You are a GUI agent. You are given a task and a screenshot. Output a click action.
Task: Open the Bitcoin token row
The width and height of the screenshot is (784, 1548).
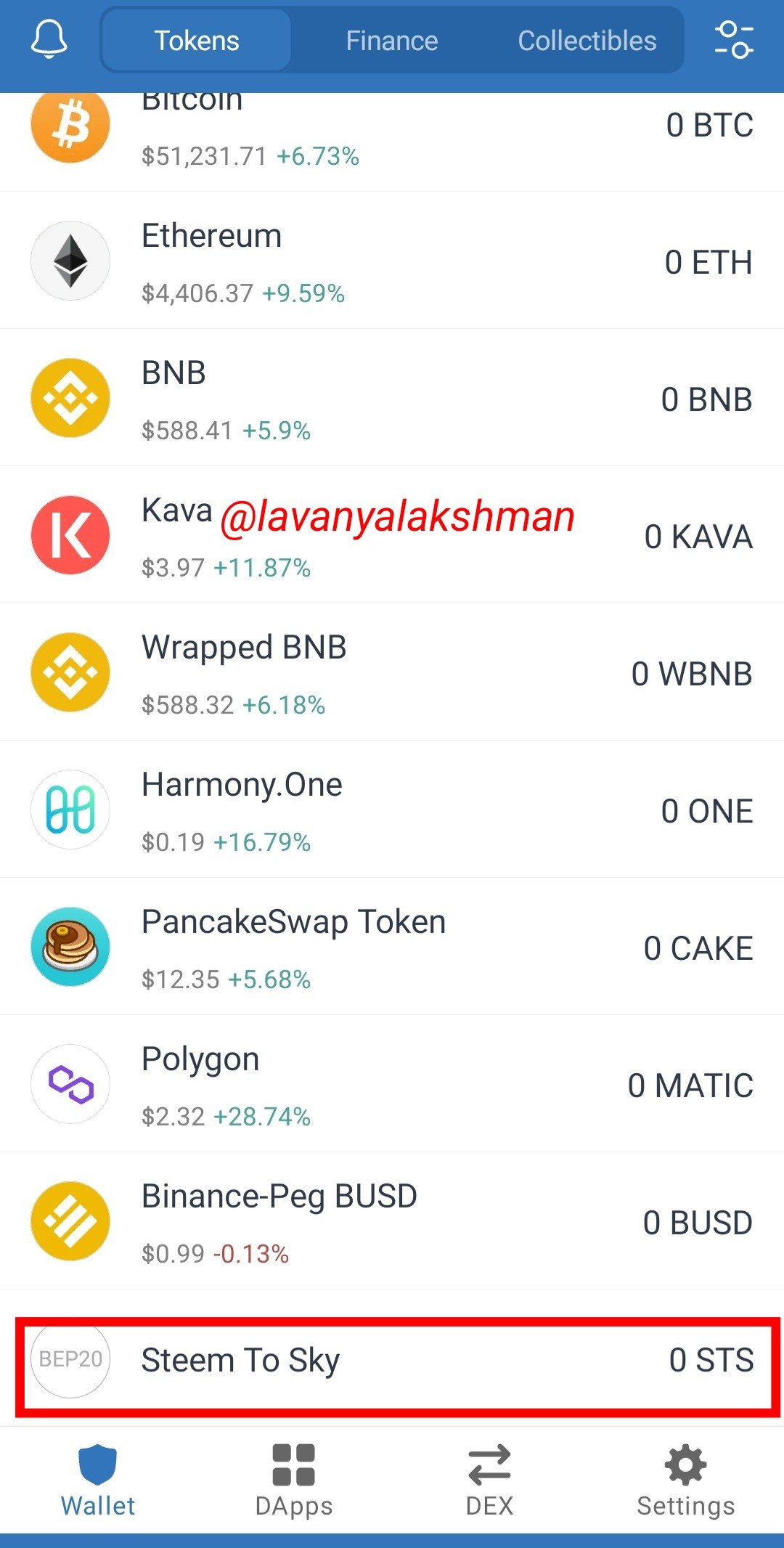(392, 142)
